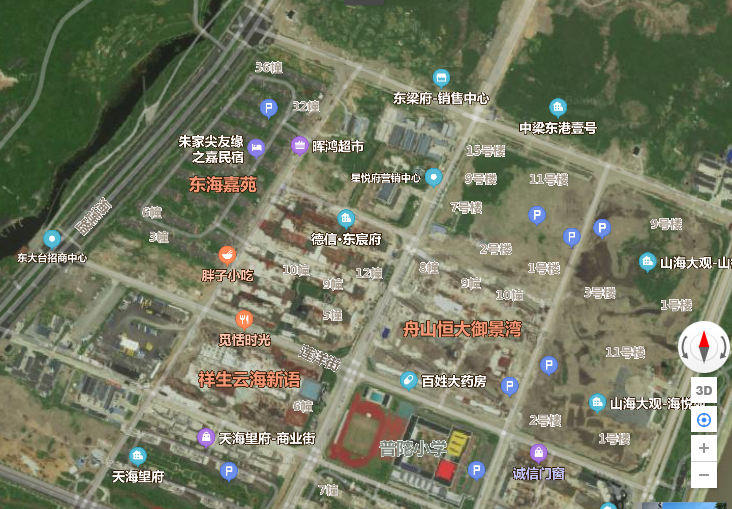Open the 晖鸿超市 supermarket marker
Image resolution: width=732 pixels, height=509 pixels.
pos(299,146)
